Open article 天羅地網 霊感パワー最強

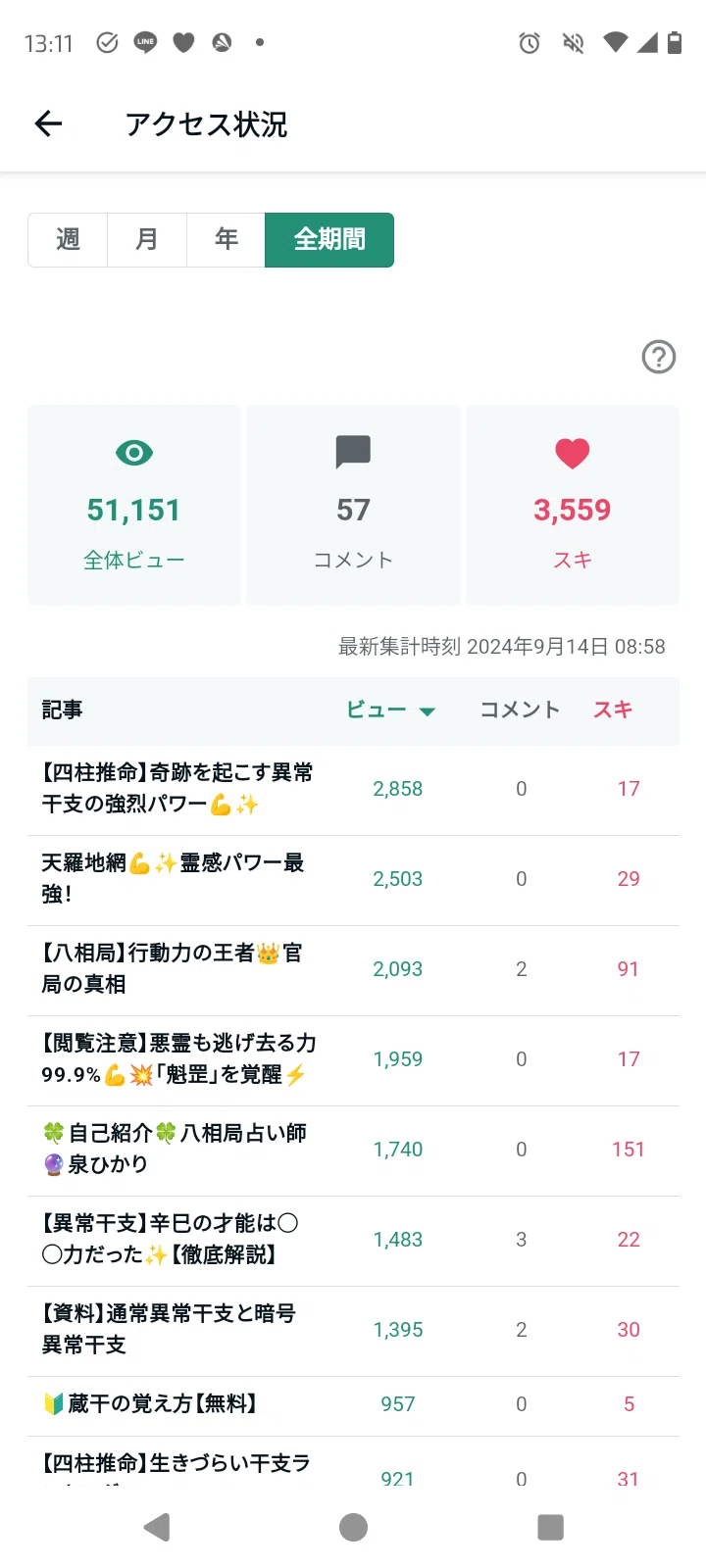tap(353, 880)
